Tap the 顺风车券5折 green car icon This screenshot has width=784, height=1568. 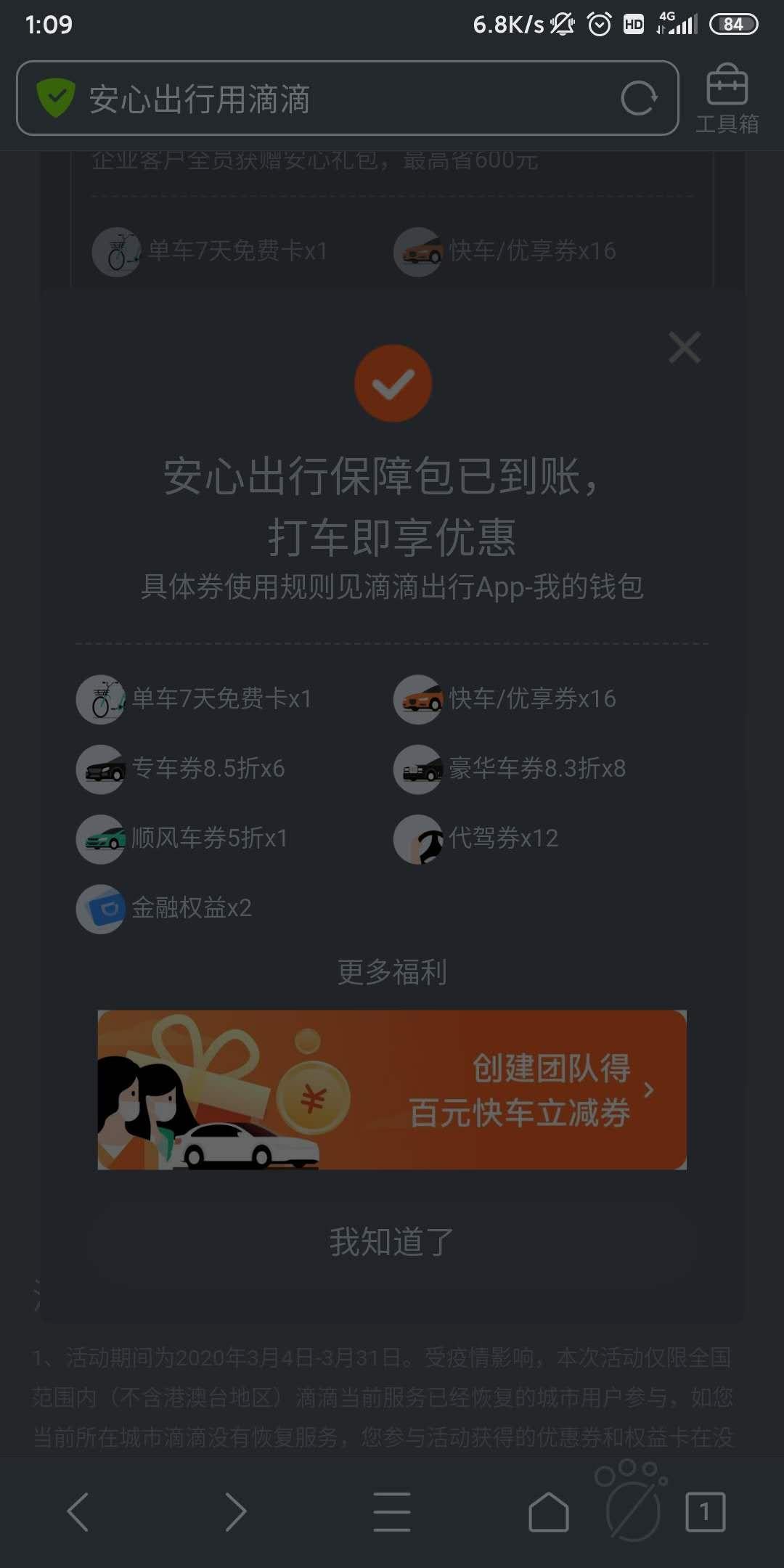pos(100,838)
